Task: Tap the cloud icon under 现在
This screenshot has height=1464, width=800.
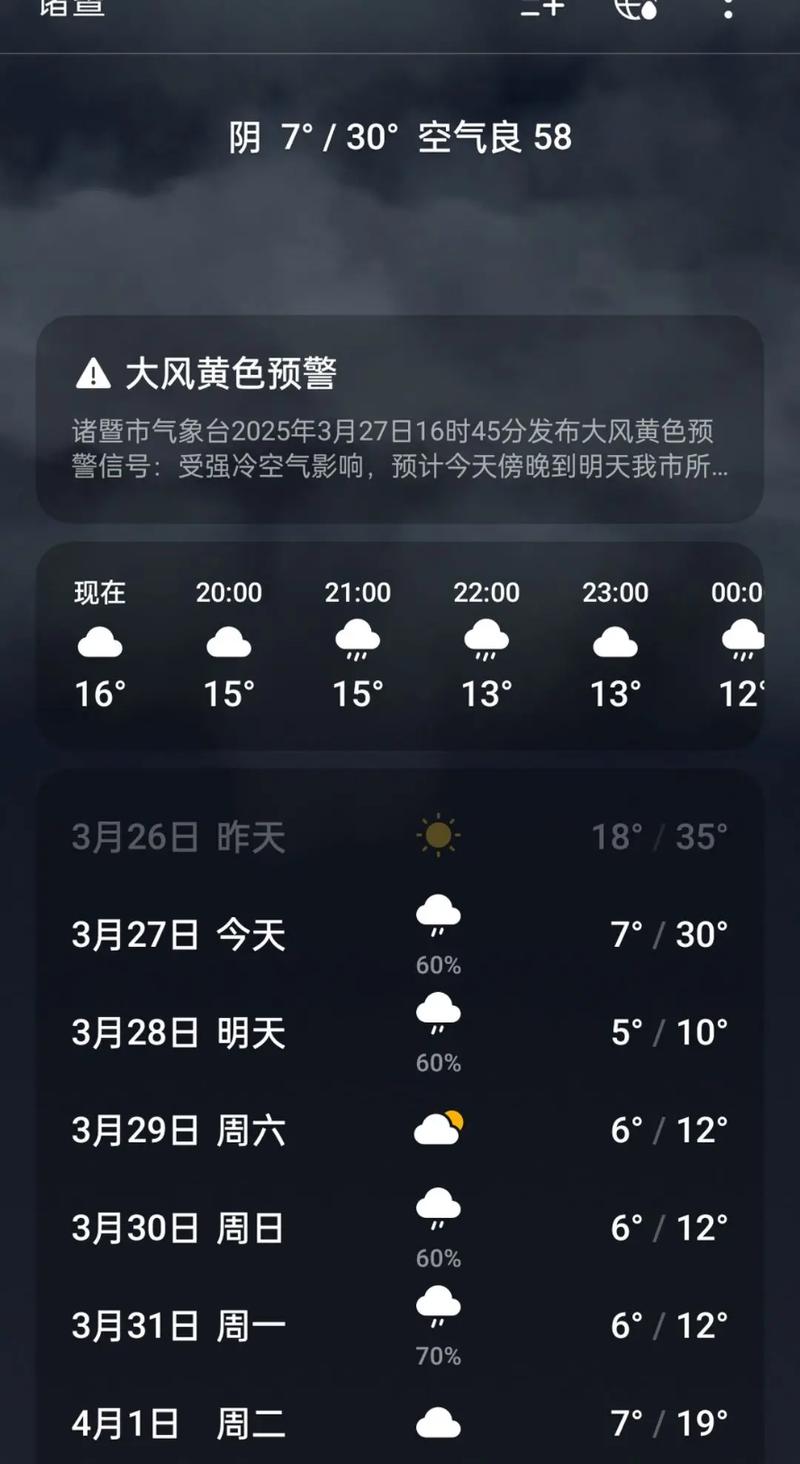Action: pos(98,644)
